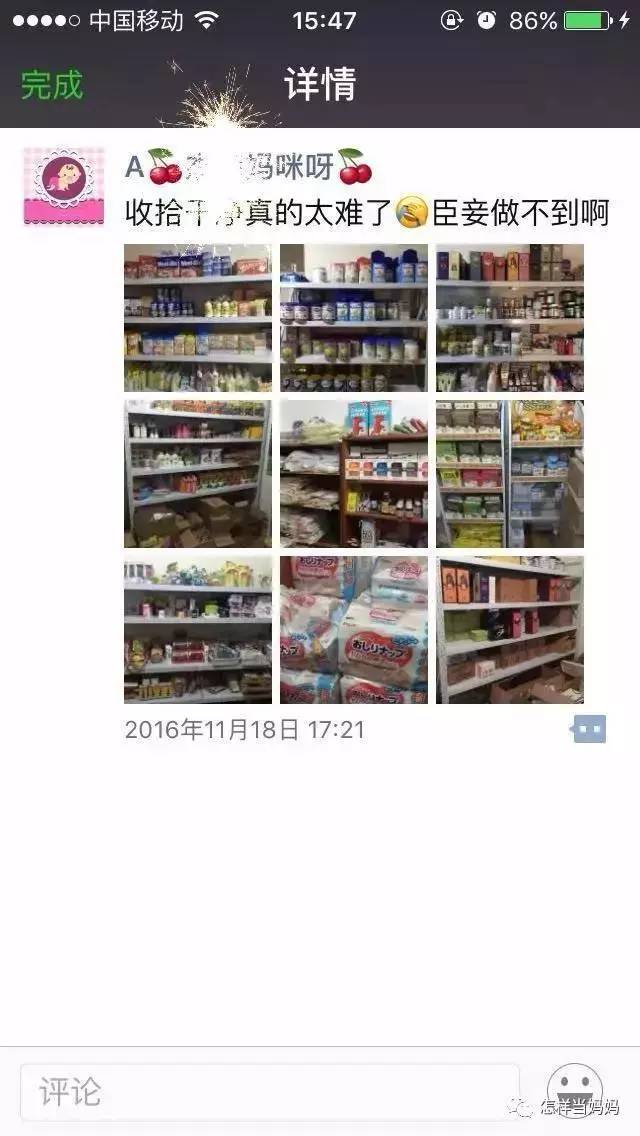Open the center photo of wooden shelf
640x1136 pixels.
354,474
